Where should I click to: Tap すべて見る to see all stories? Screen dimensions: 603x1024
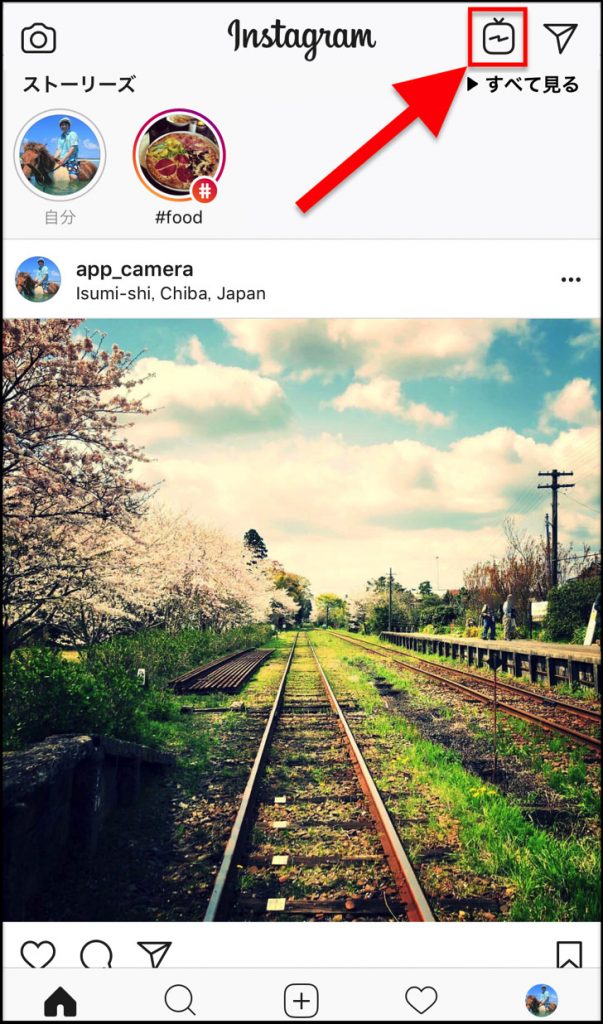pos(523,85)
